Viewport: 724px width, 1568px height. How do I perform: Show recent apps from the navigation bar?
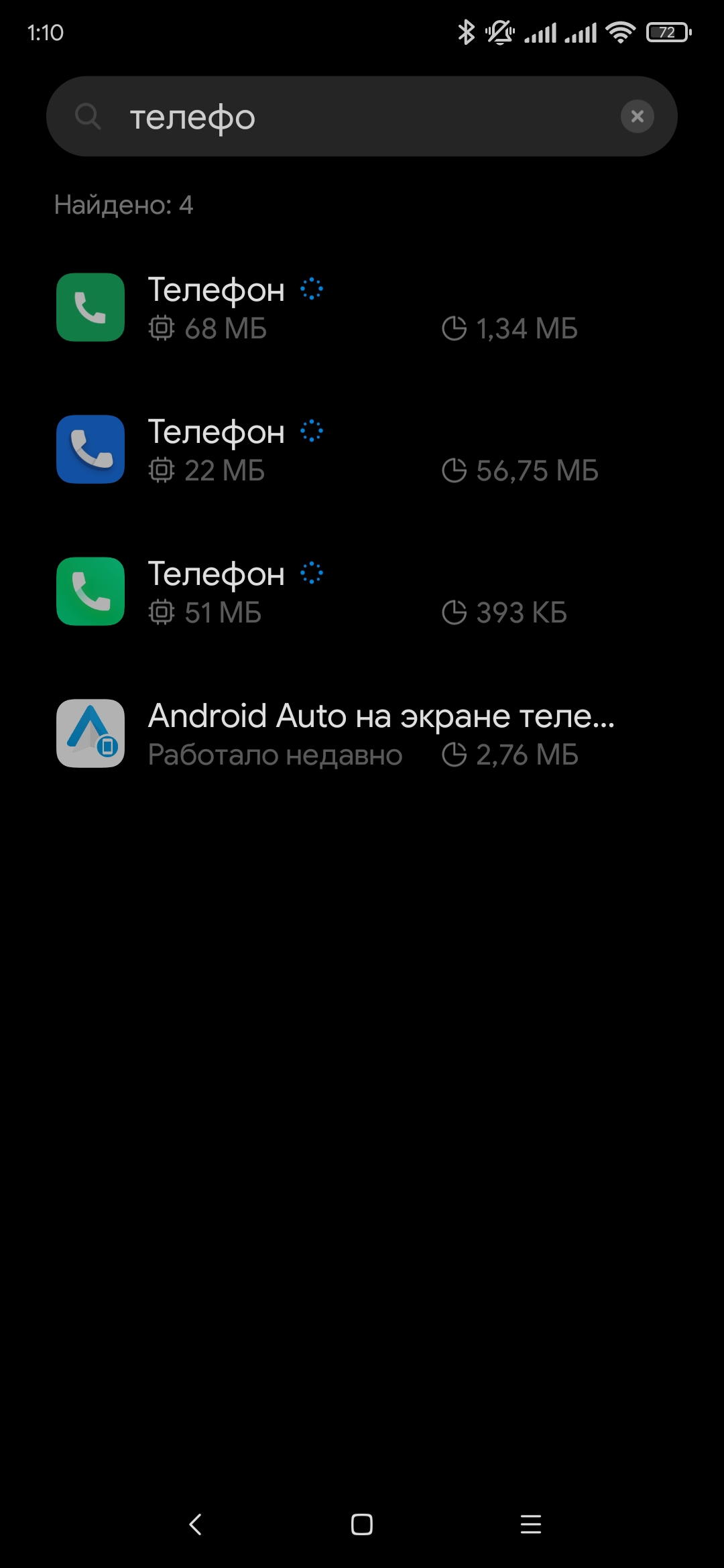(x=530, y=1524)
